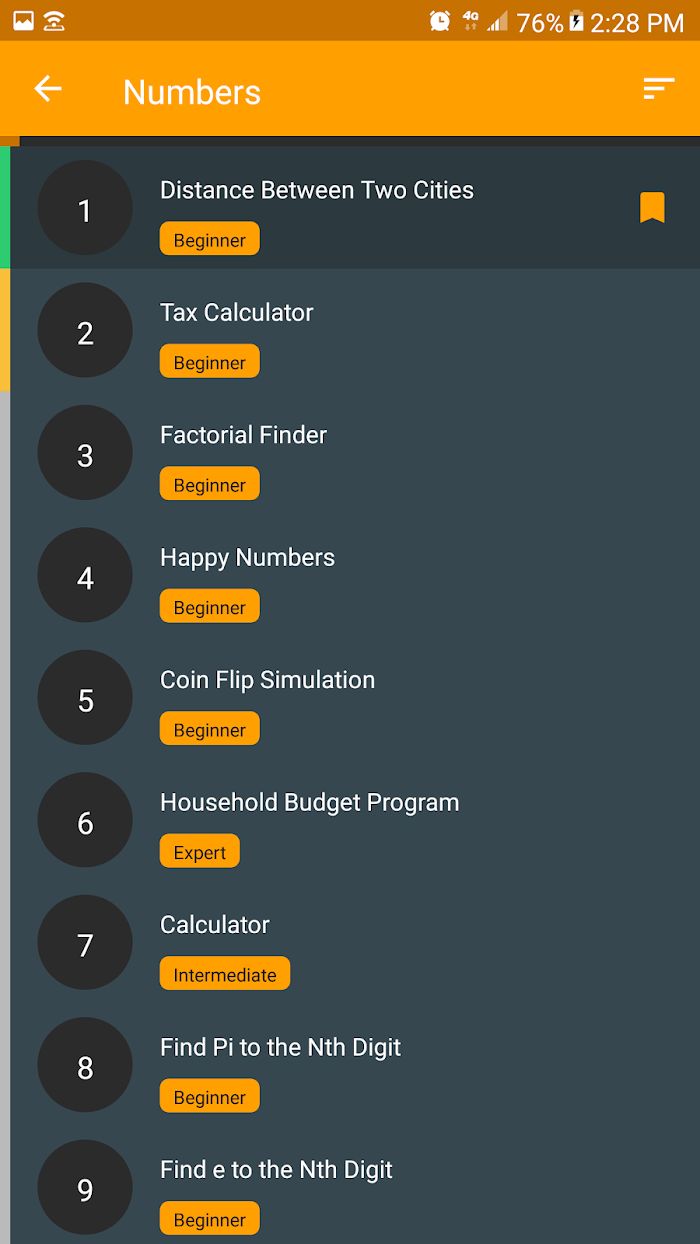This screenshot has width=700, height=1244.
Task: Select the Calculator project
Action: [x=355, y=943]
